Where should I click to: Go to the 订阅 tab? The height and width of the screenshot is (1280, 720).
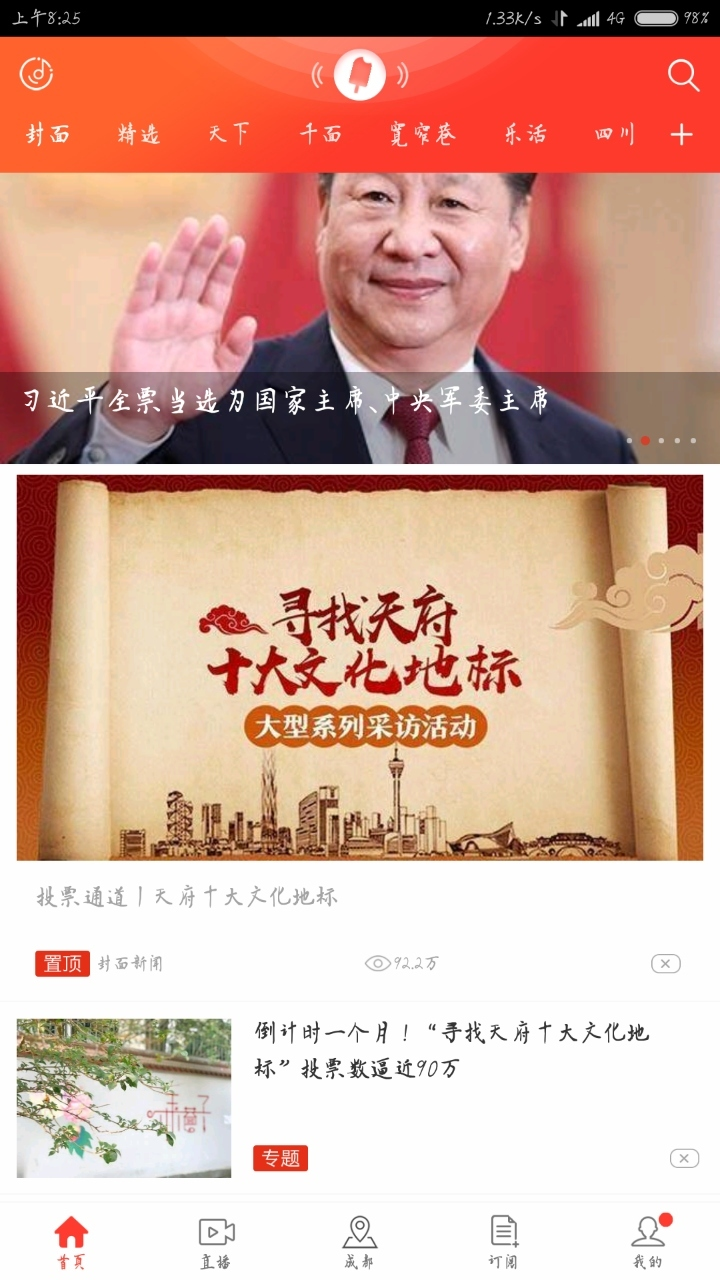[x=503, y=1242]
